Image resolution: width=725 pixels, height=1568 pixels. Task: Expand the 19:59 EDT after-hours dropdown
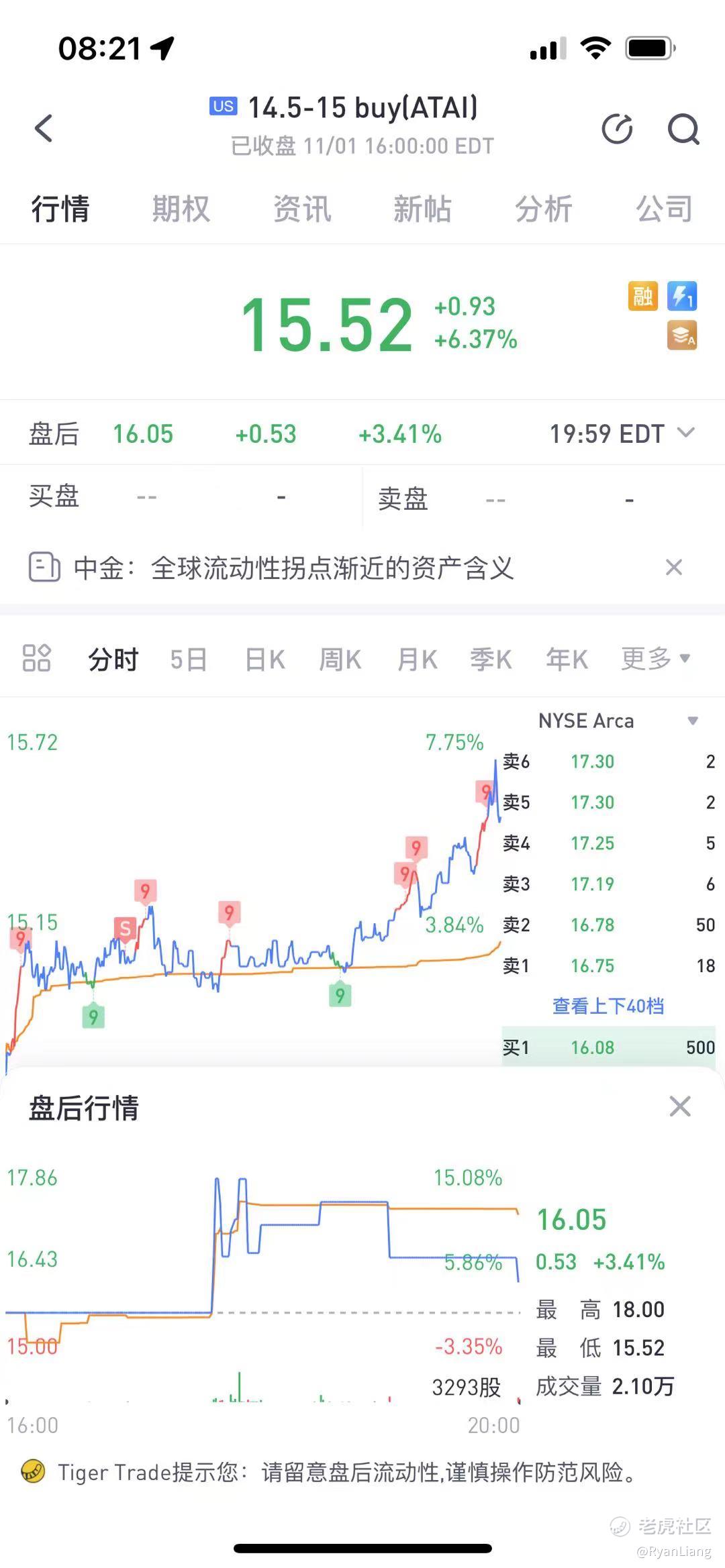(x=685, y=433)
